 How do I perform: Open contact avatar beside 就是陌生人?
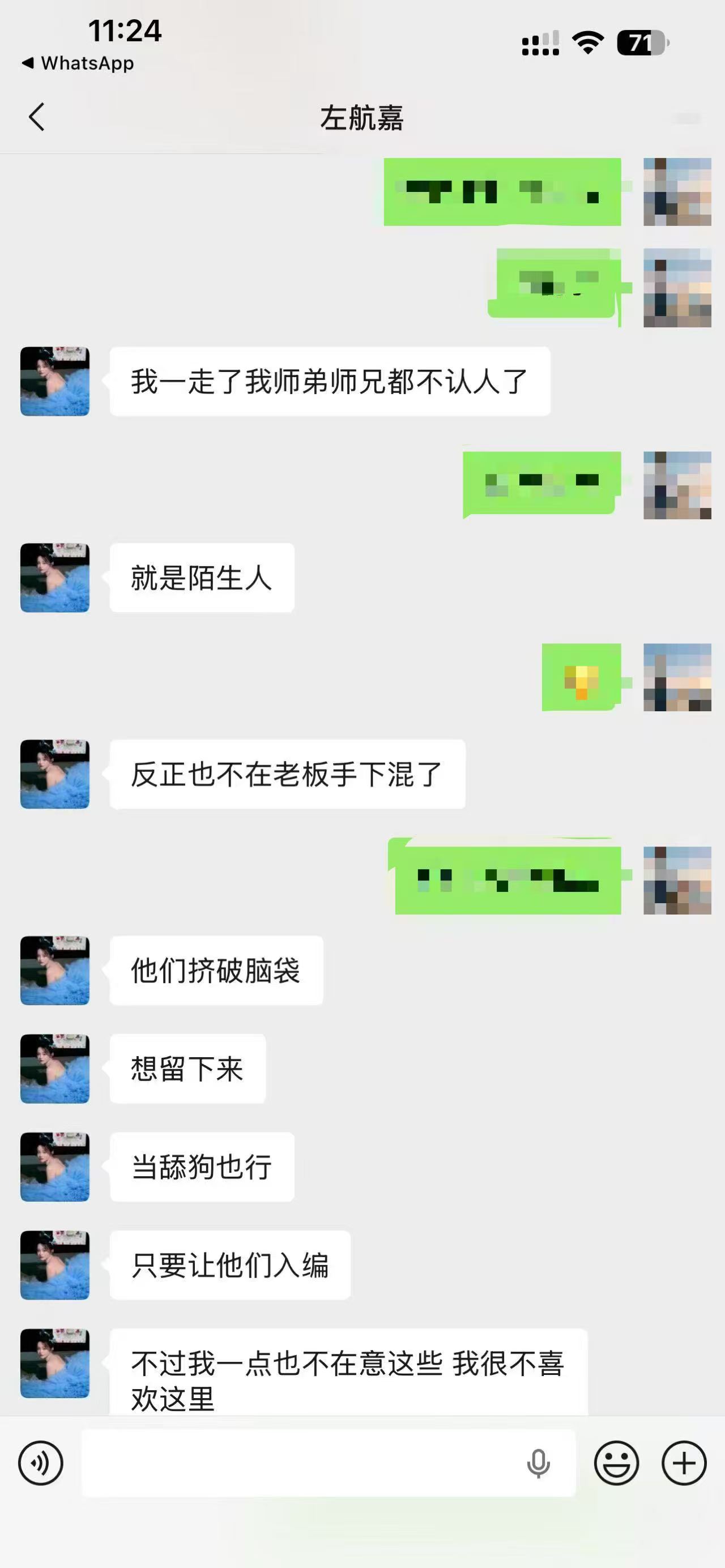[x=55, y=578]
